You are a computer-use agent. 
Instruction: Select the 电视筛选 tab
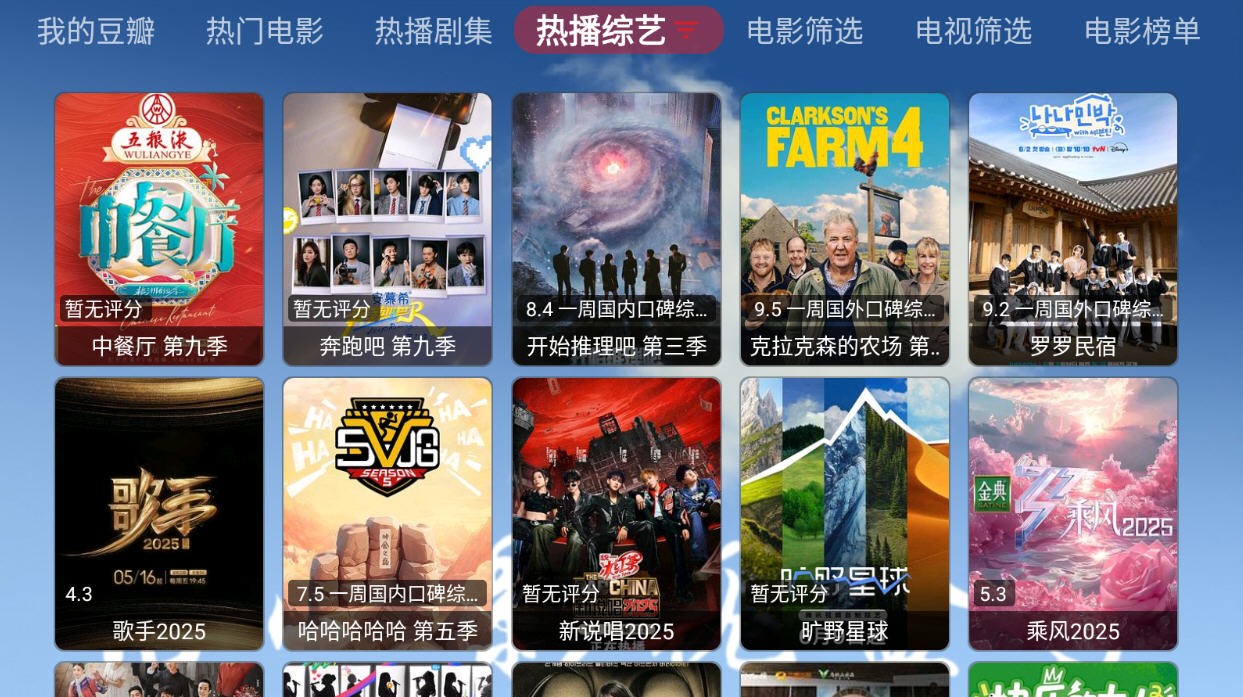(x=973, y=31)
